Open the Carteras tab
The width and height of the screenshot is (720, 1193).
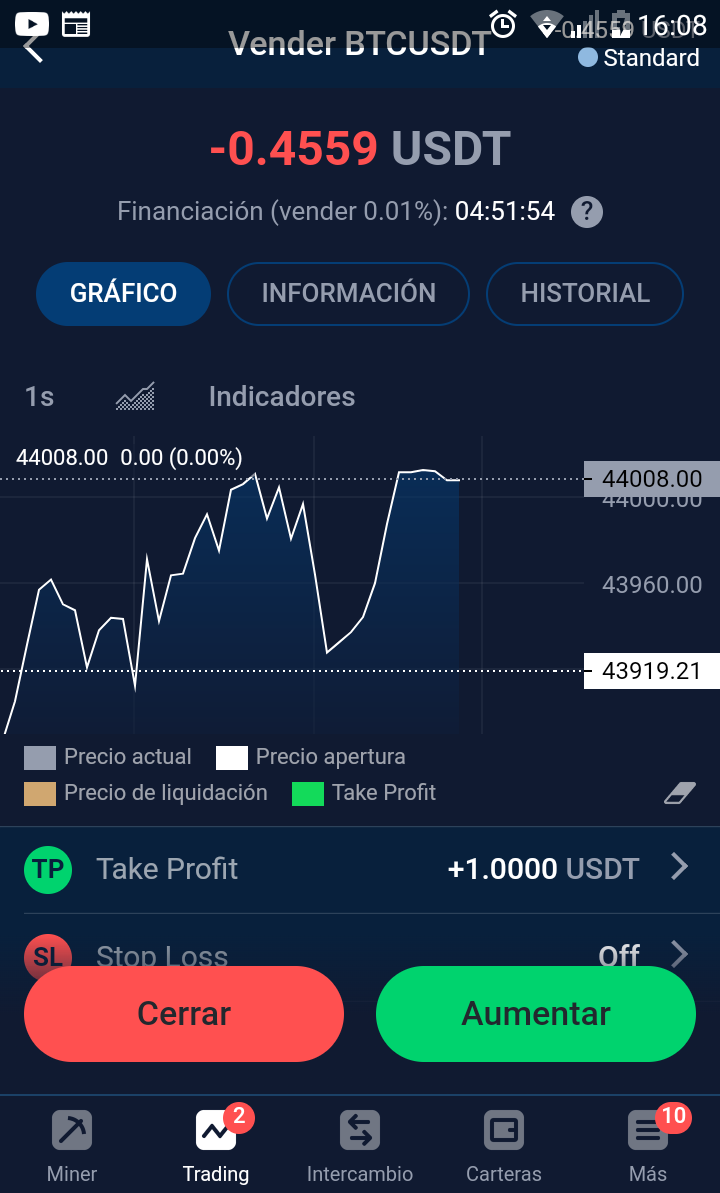click(x=504, y=1145)
